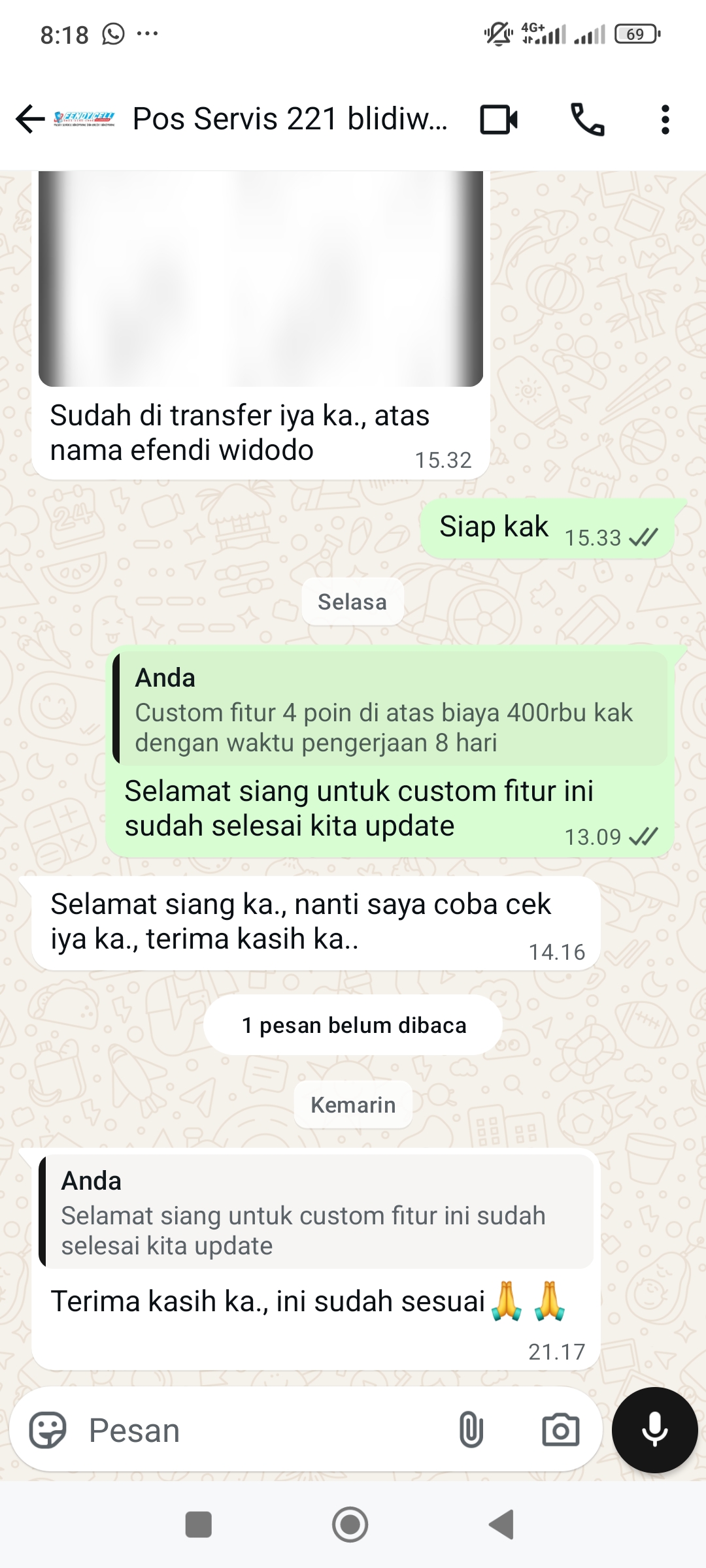Screen dimensions: 706x1568
Task: Open the recent apps view
Action: coord(199,1524)
